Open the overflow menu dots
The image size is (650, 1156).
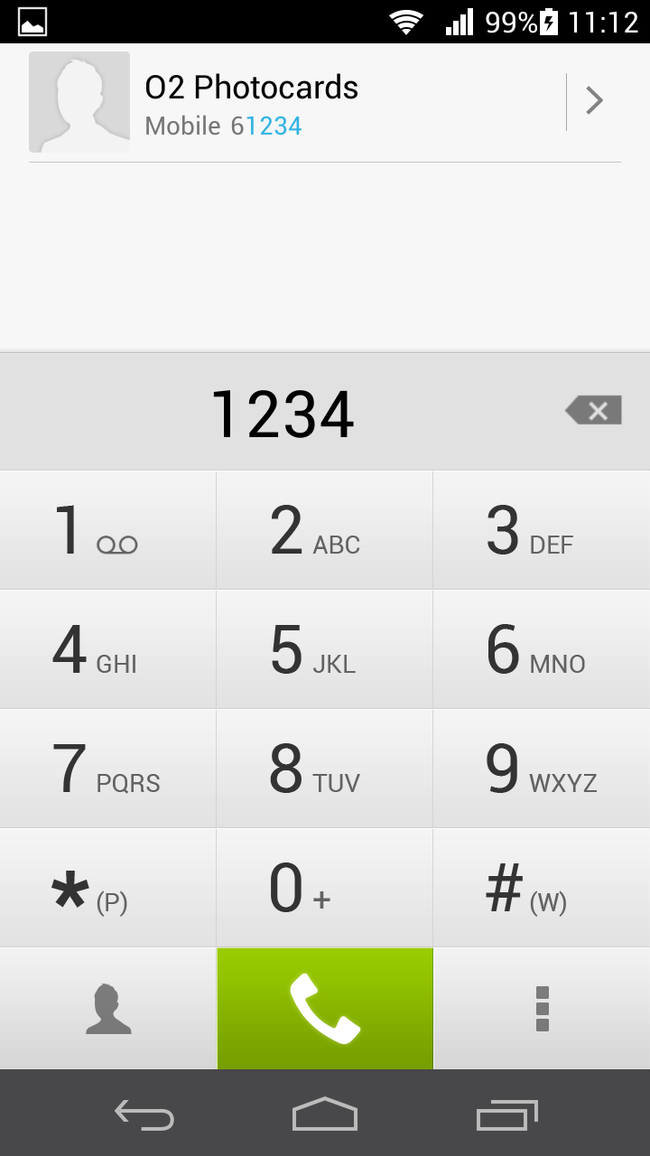click(541, 1008)
